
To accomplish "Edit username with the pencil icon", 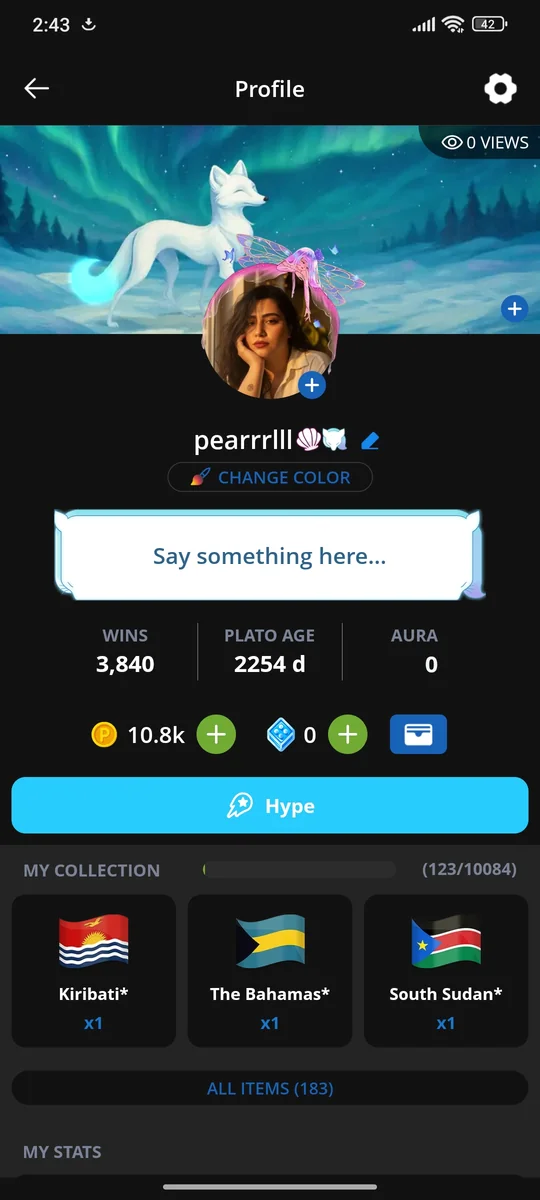I will point(370,440).
